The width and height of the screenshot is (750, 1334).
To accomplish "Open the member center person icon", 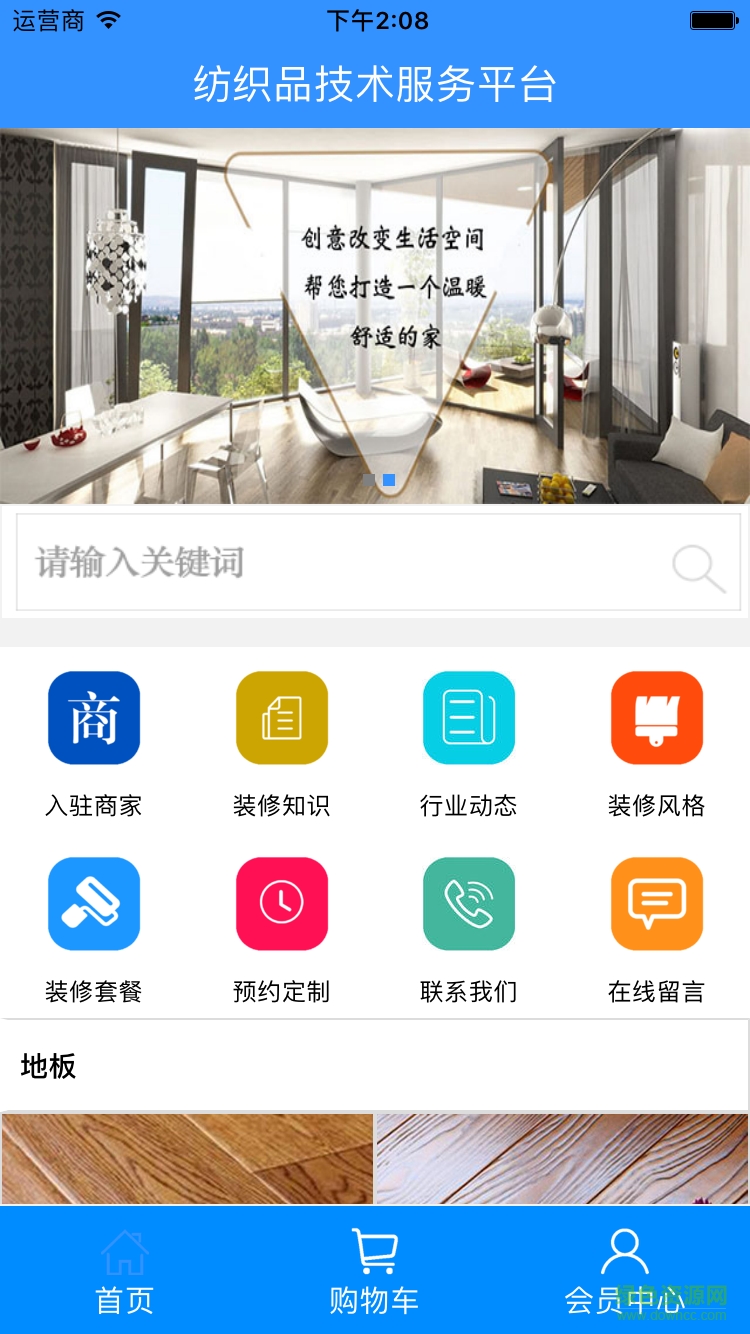I will 626,1247.
